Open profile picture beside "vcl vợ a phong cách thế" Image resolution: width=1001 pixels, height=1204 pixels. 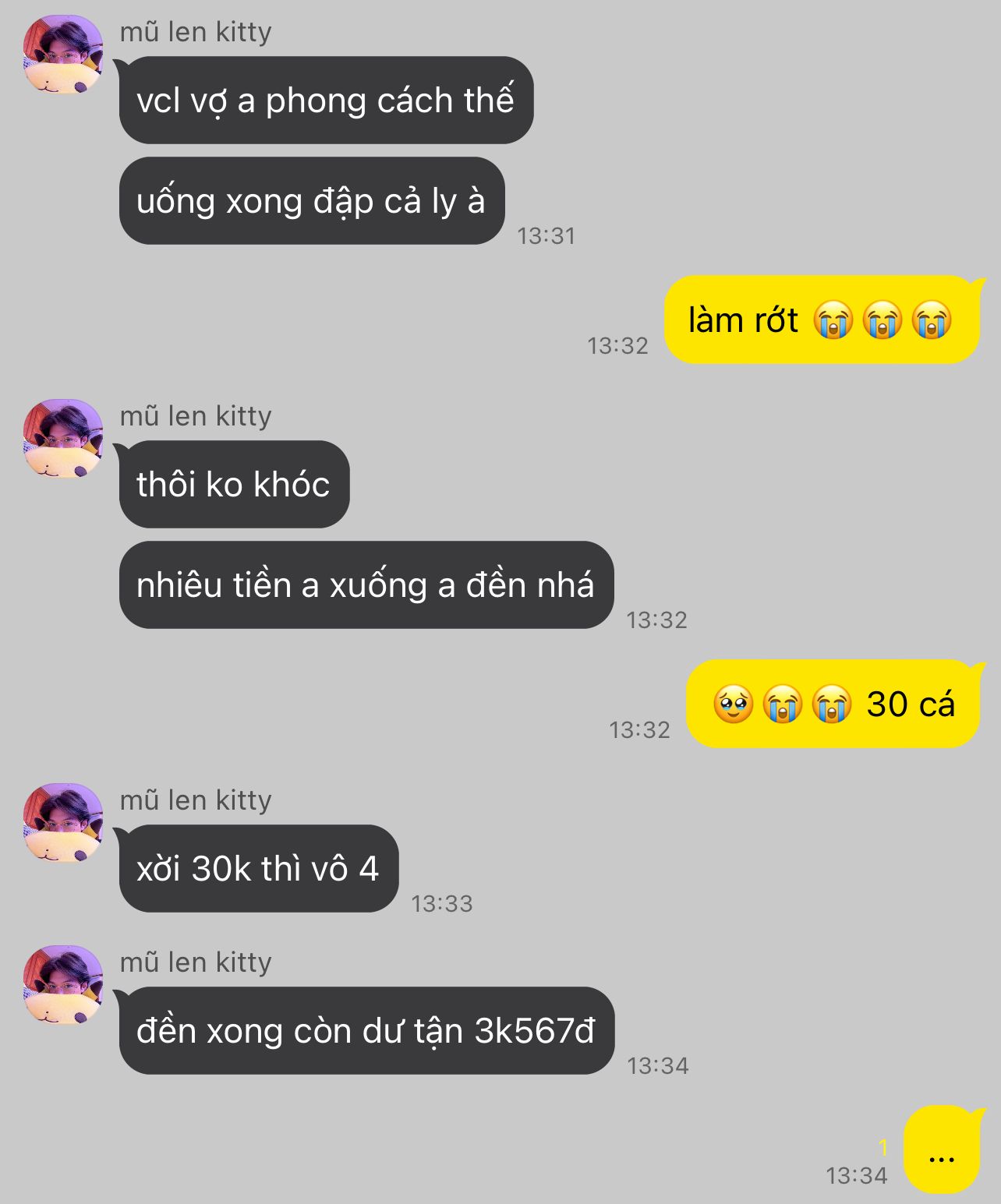63,54
